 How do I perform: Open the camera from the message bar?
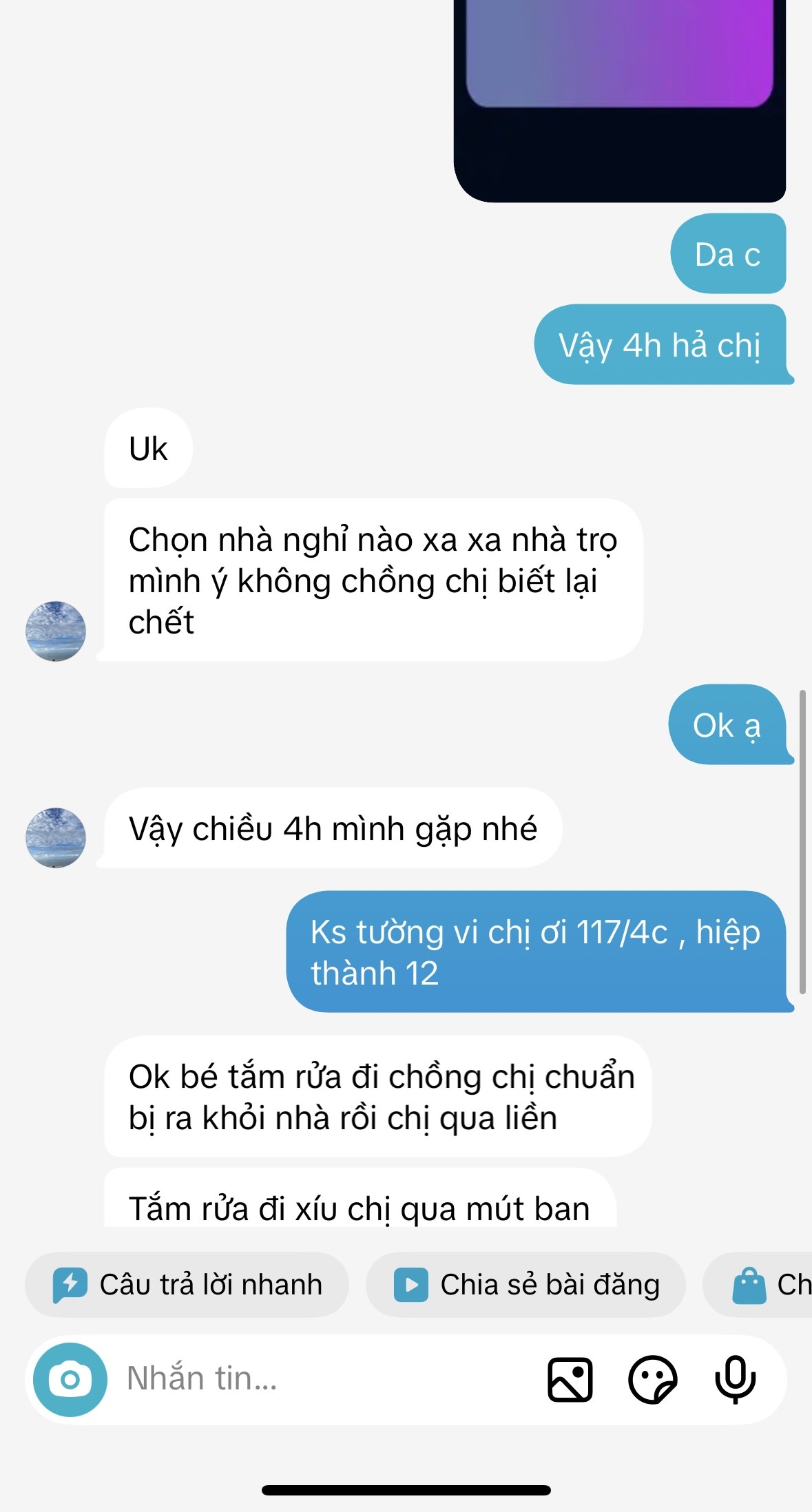(70, 1379)
